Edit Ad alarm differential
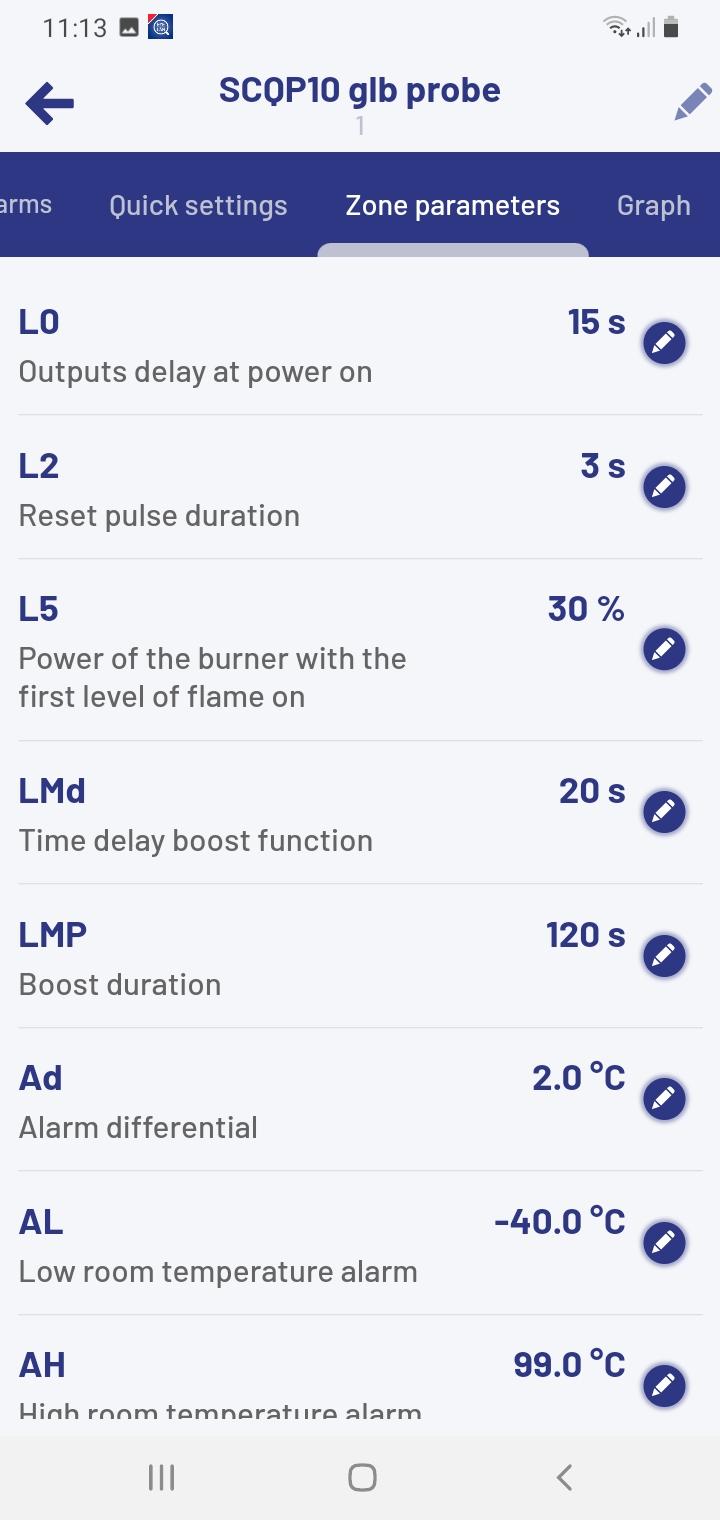The width and height of the screenshot is (720, 1520). [x=664, y=1099]
